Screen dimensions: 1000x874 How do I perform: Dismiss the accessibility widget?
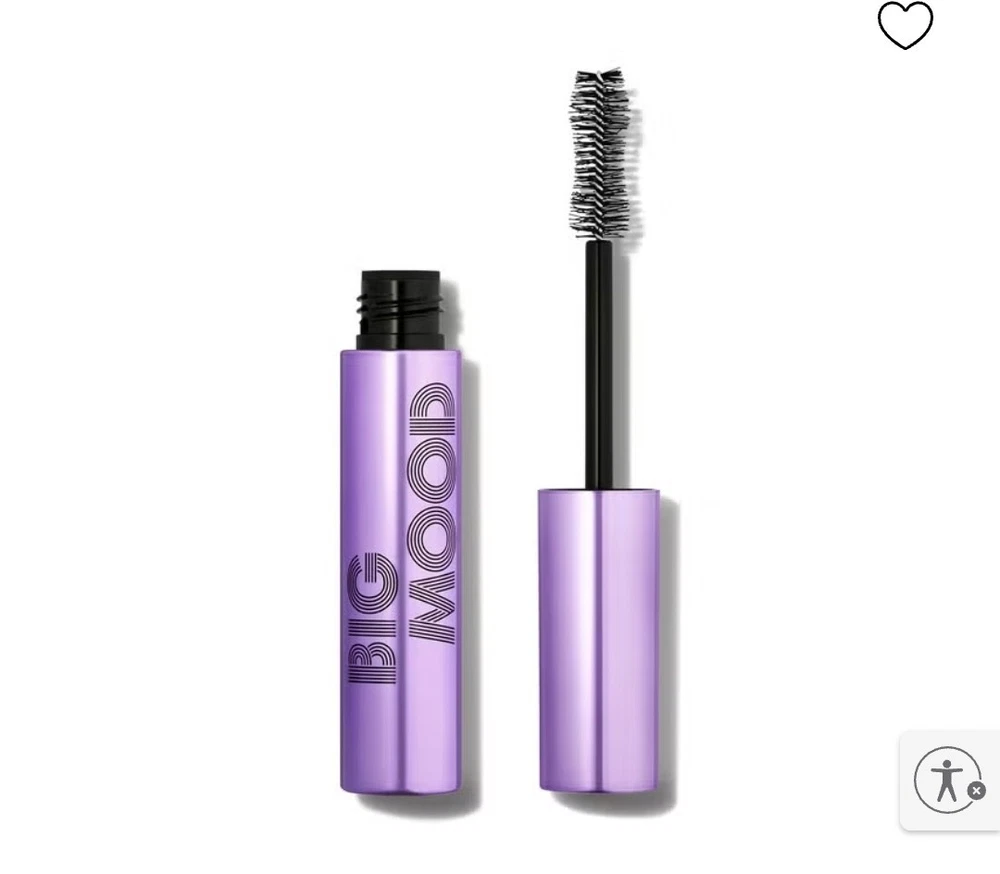pyautogui.click(x=977, y=791)
